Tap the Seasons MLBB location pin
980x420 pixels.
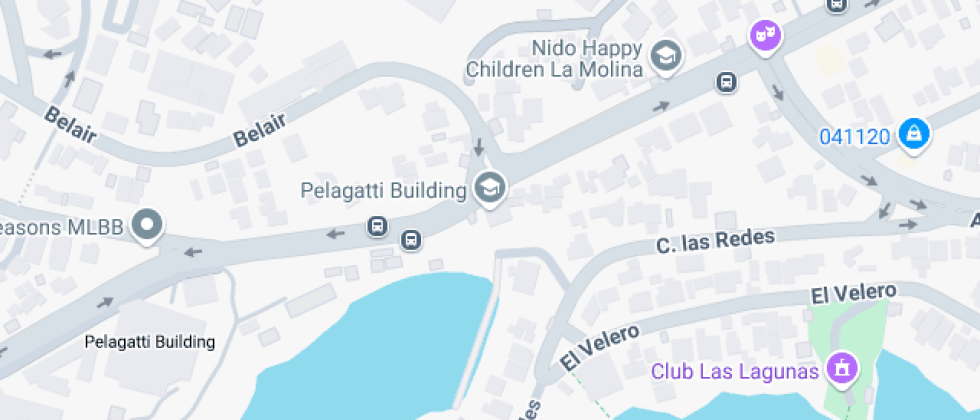tap(149, 225)
